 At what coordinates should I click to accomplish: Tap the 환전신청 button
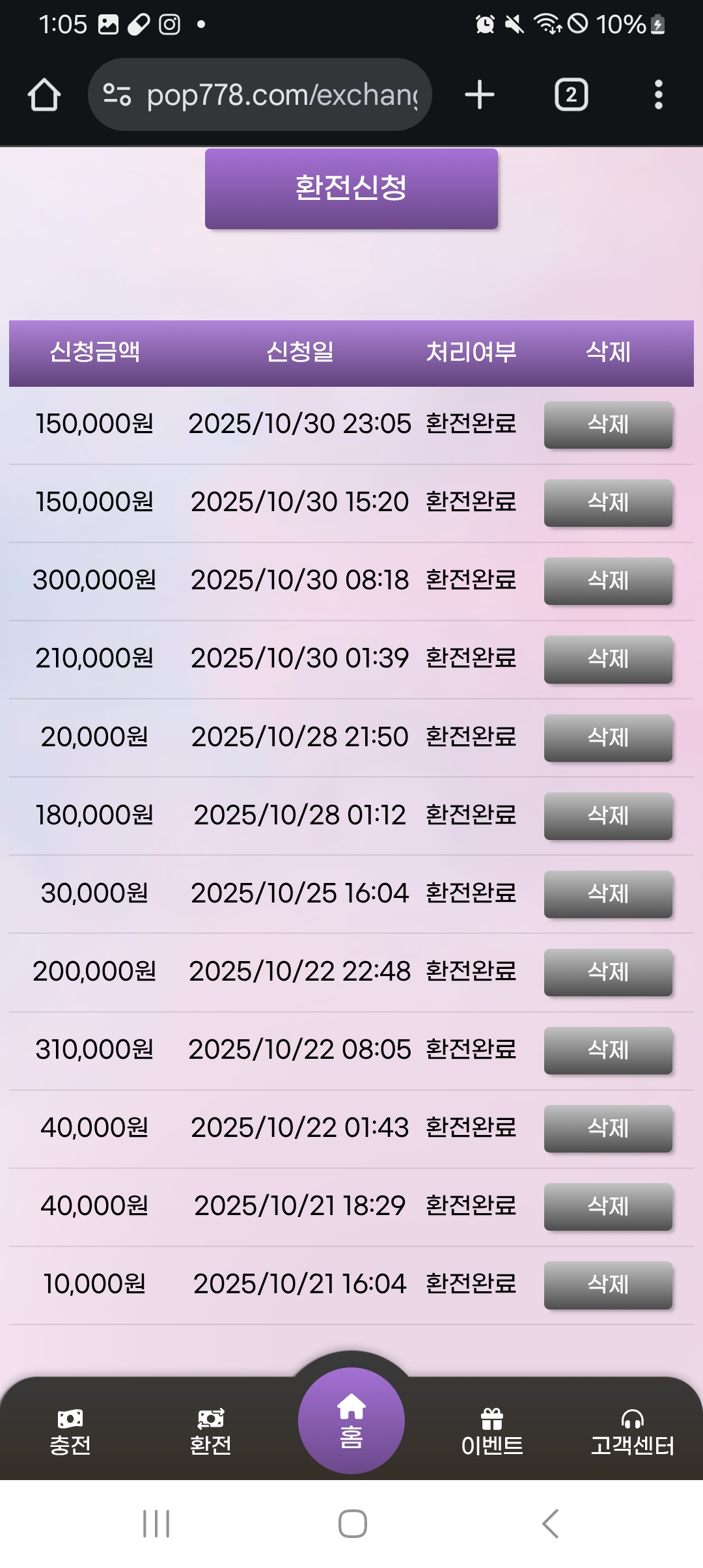tap(351, 189)
